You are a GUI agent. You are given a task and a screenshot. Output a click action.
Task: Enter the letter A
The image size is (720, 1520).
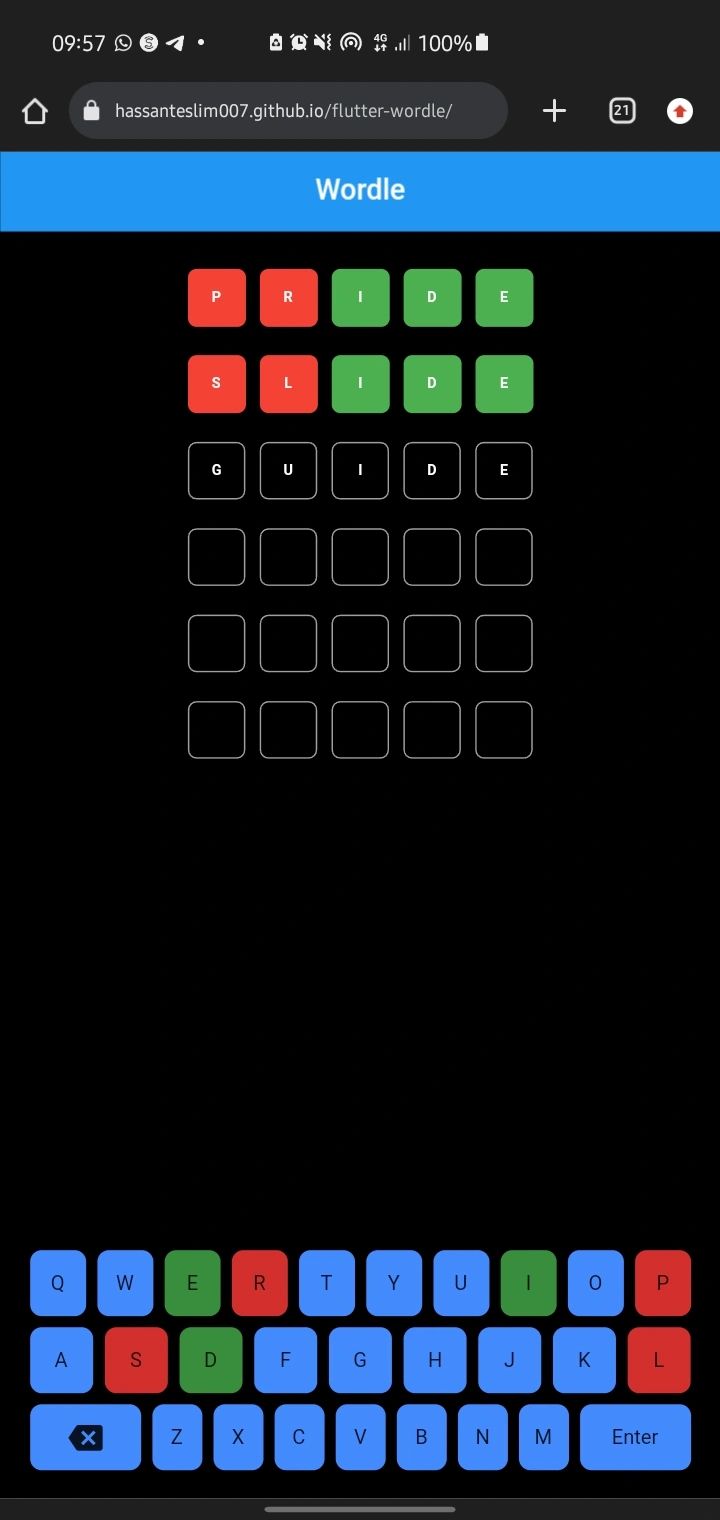tap(61, 1360)
